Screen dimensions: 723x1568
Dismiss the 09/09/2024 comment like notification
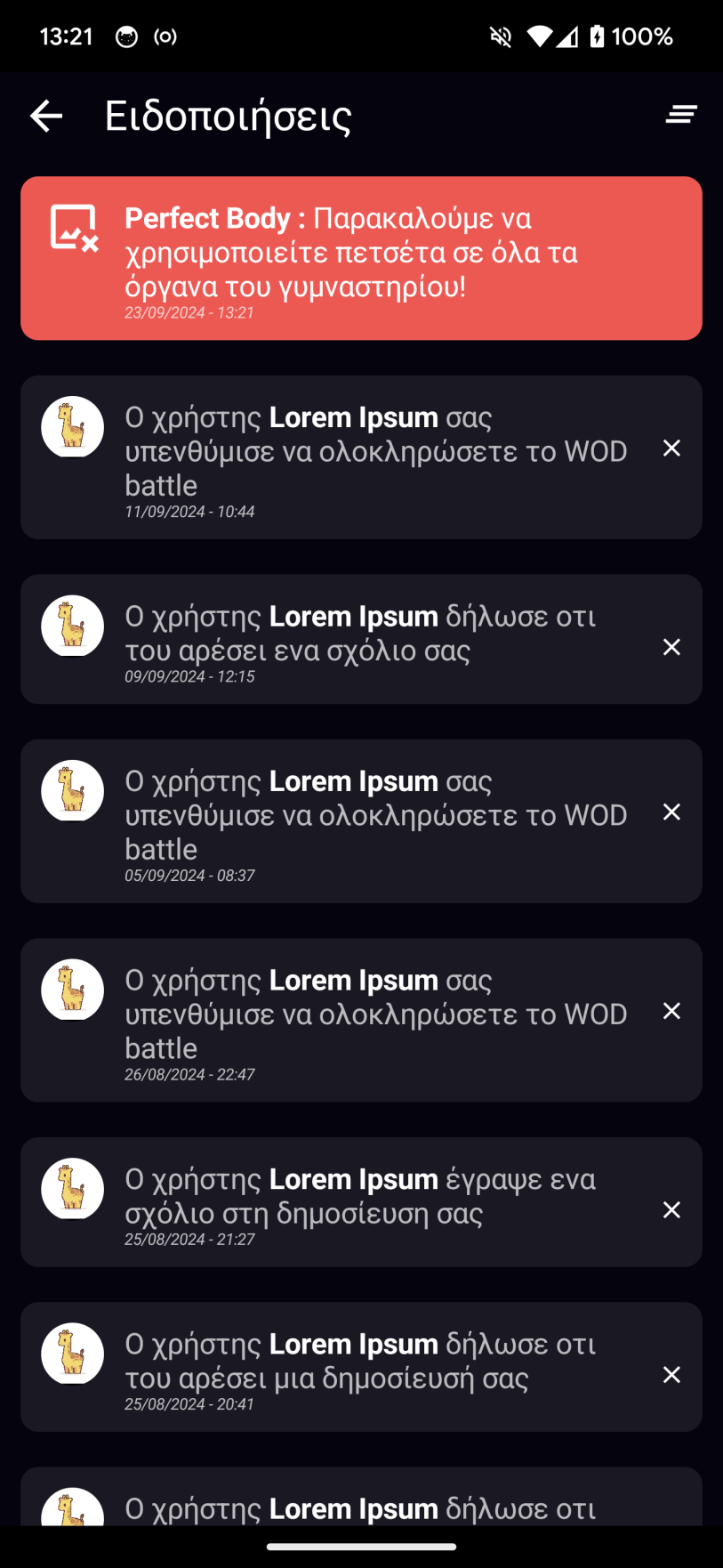(671, 647)
